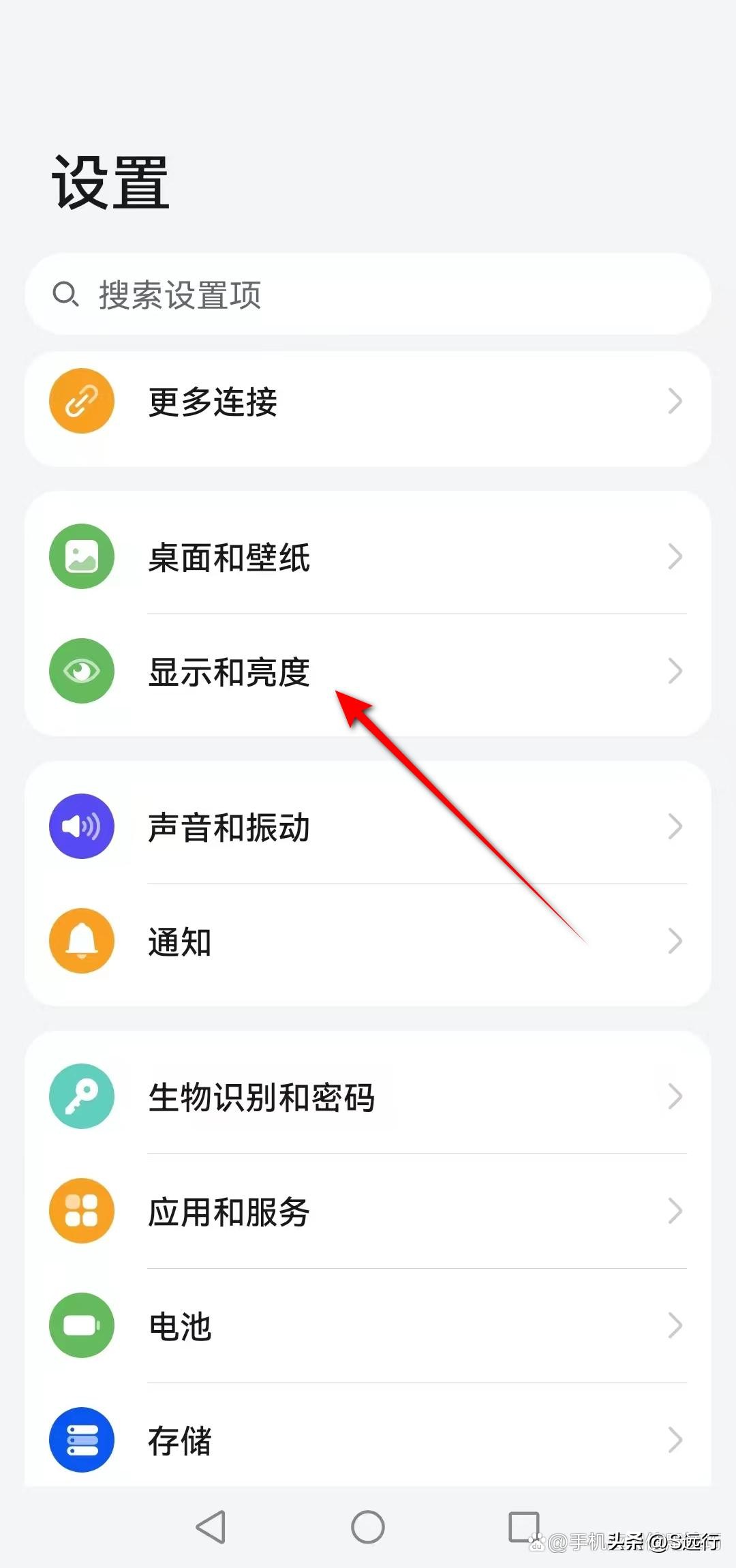This screenshot has height=1568, width=736.
Task: Open the 通知 settings entry
Action: click(x=368, y=941)
